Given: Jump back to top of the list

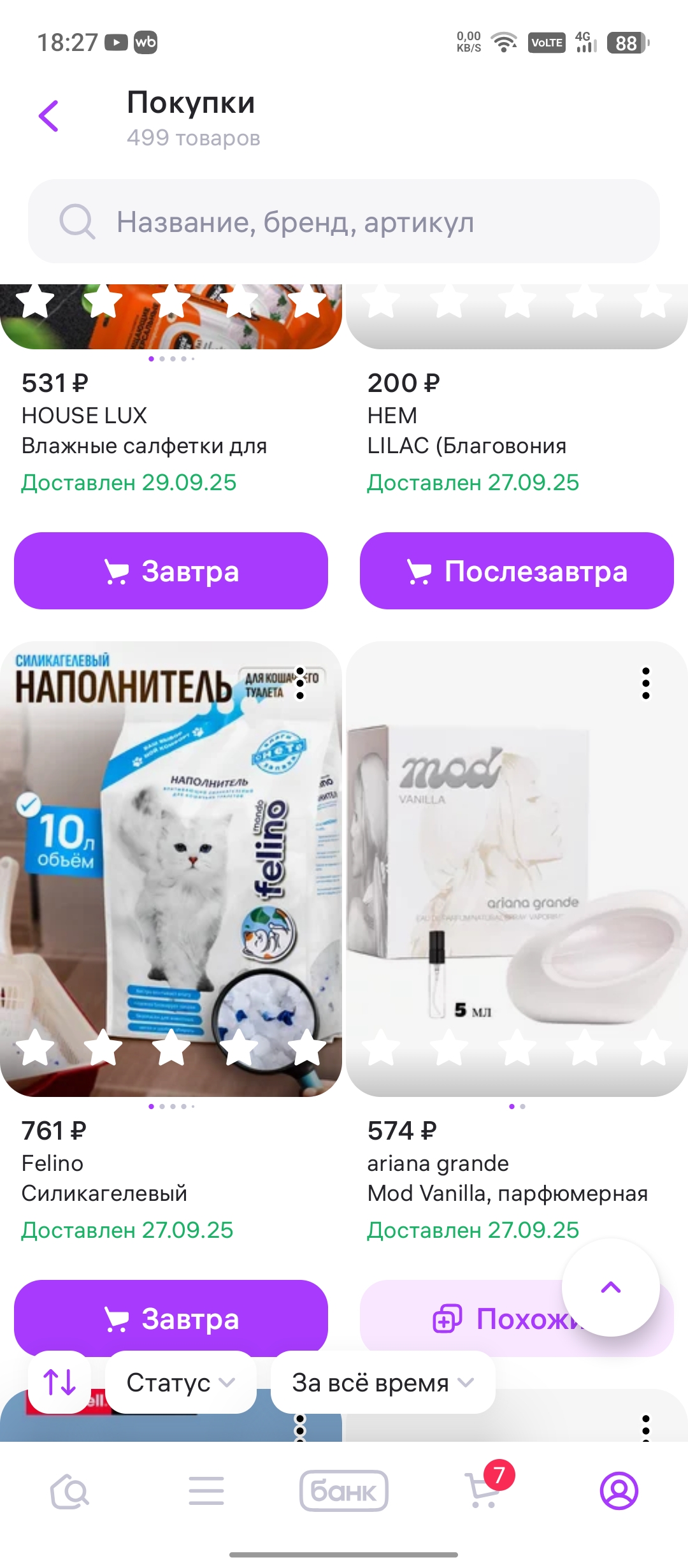Looking at the screenshot, I should pos(610,1288).
